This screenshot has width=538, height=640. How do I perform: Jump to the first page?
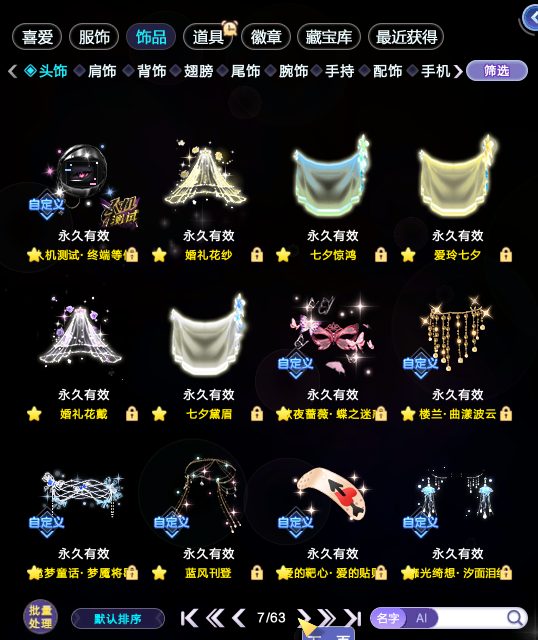coord(189,618)
